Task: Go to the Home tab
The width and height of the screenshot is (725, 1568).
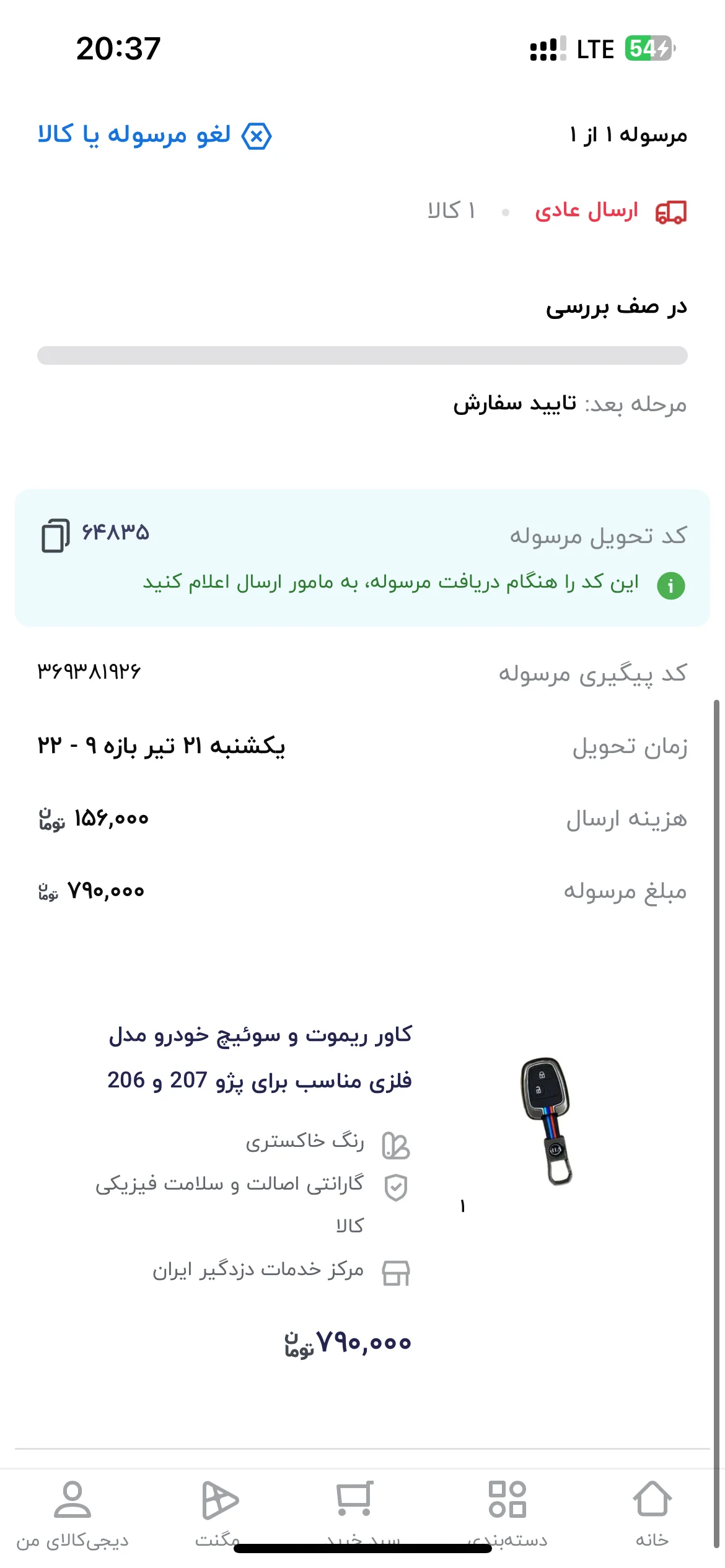Action: (x=652, y=1514)
